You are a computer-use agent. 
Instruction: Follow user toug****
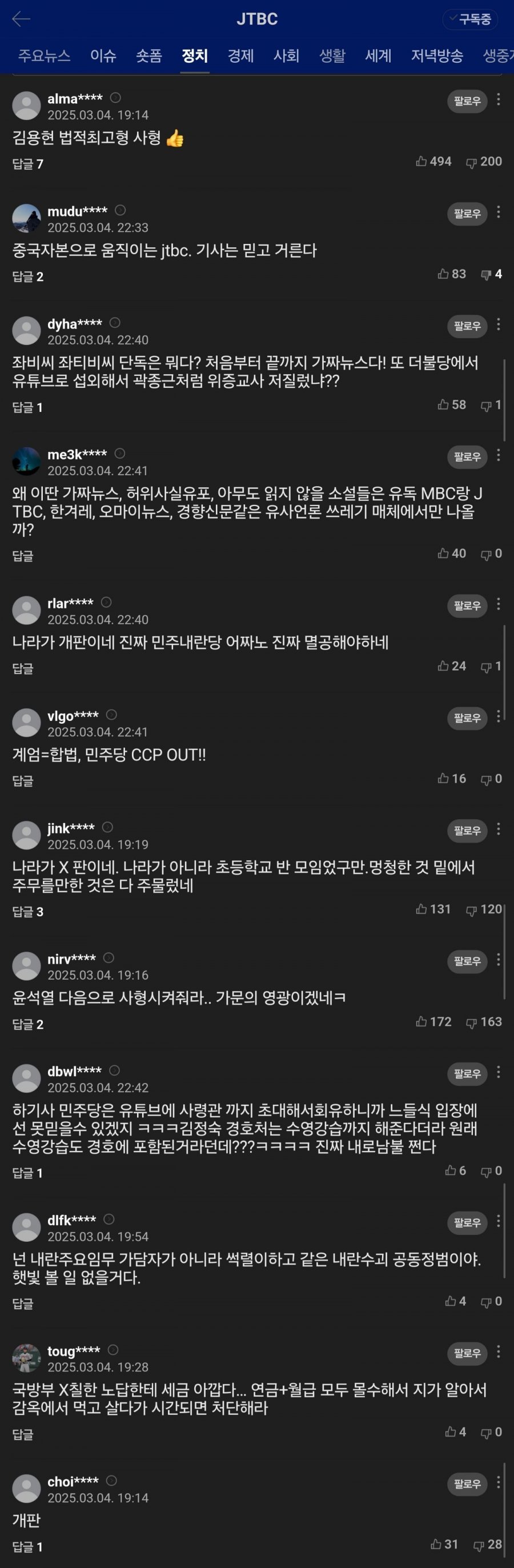point(467,1353)
